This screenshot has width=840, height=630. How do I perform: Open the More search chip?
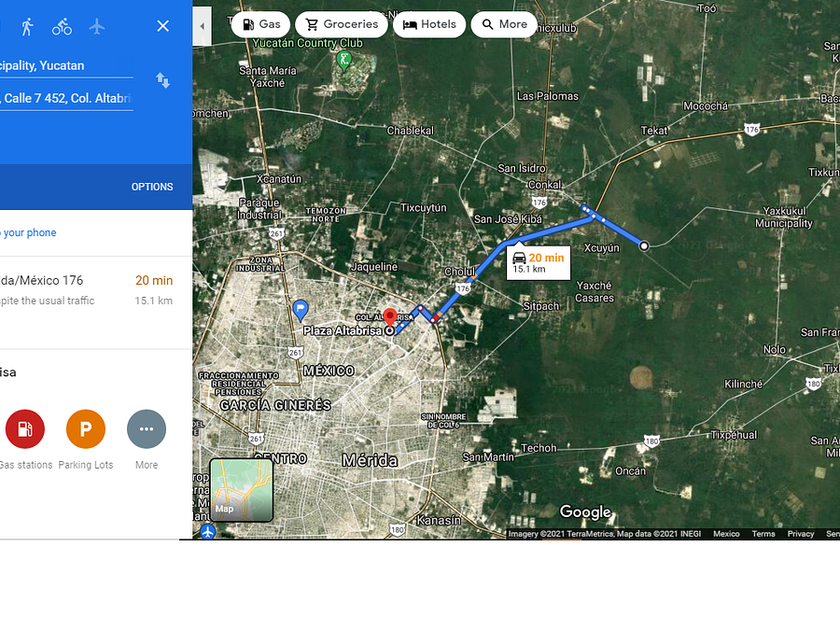(504, 24)
